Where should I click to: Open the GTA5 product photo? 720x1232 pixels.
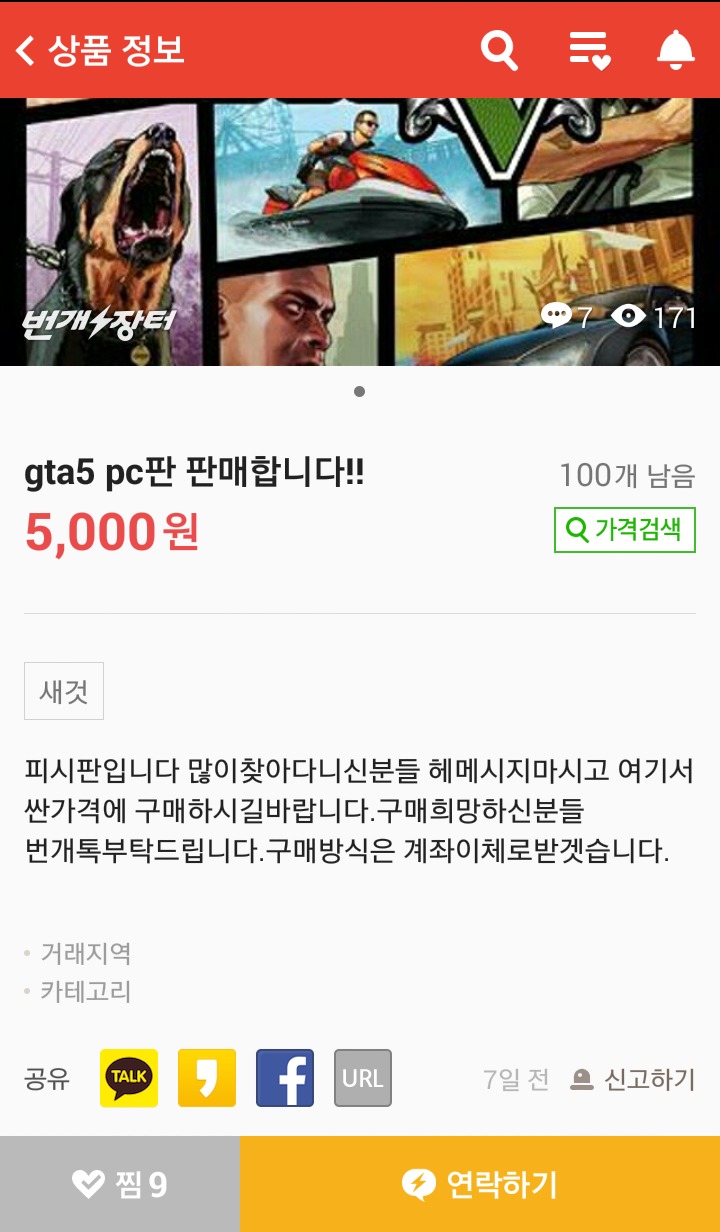360,230
